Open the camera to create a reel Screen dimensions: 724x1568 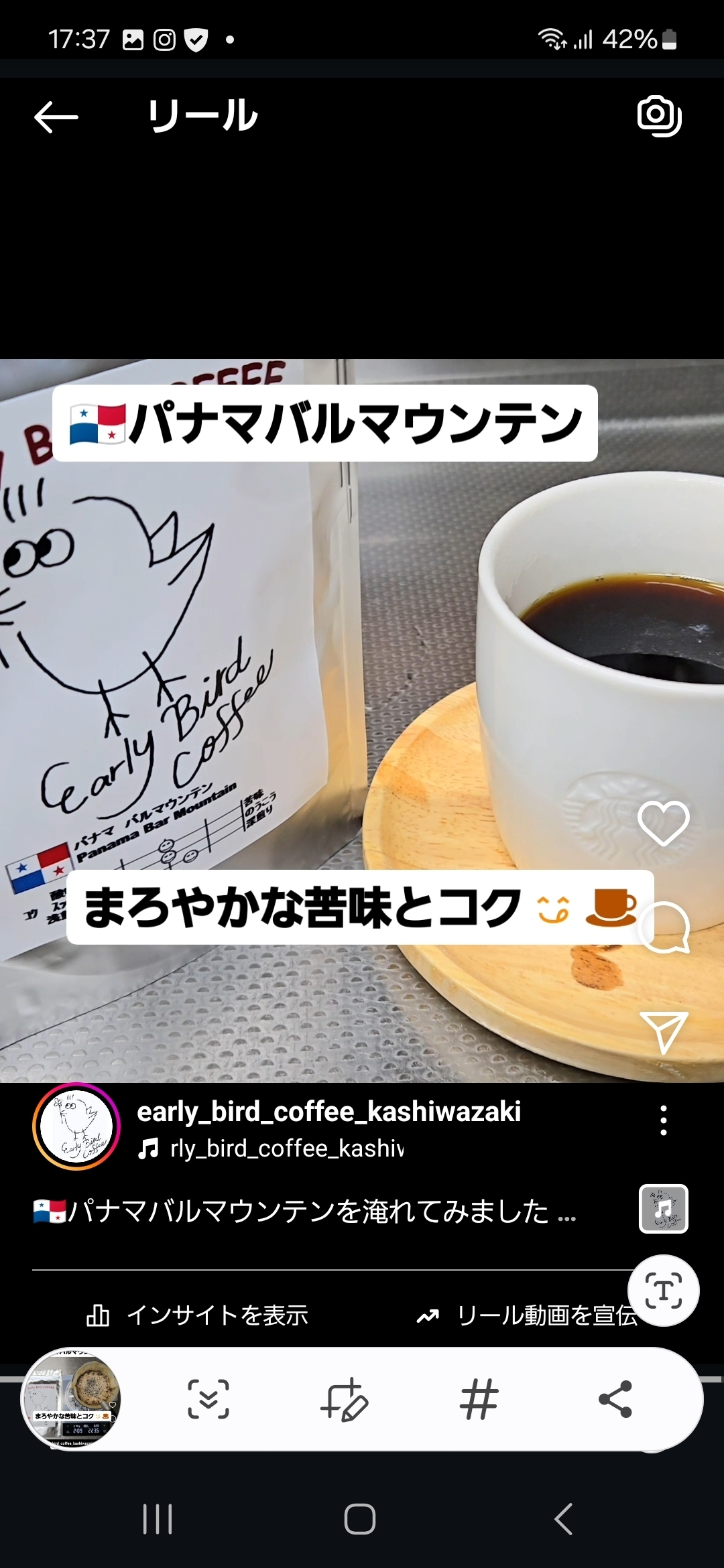(659, 116)
